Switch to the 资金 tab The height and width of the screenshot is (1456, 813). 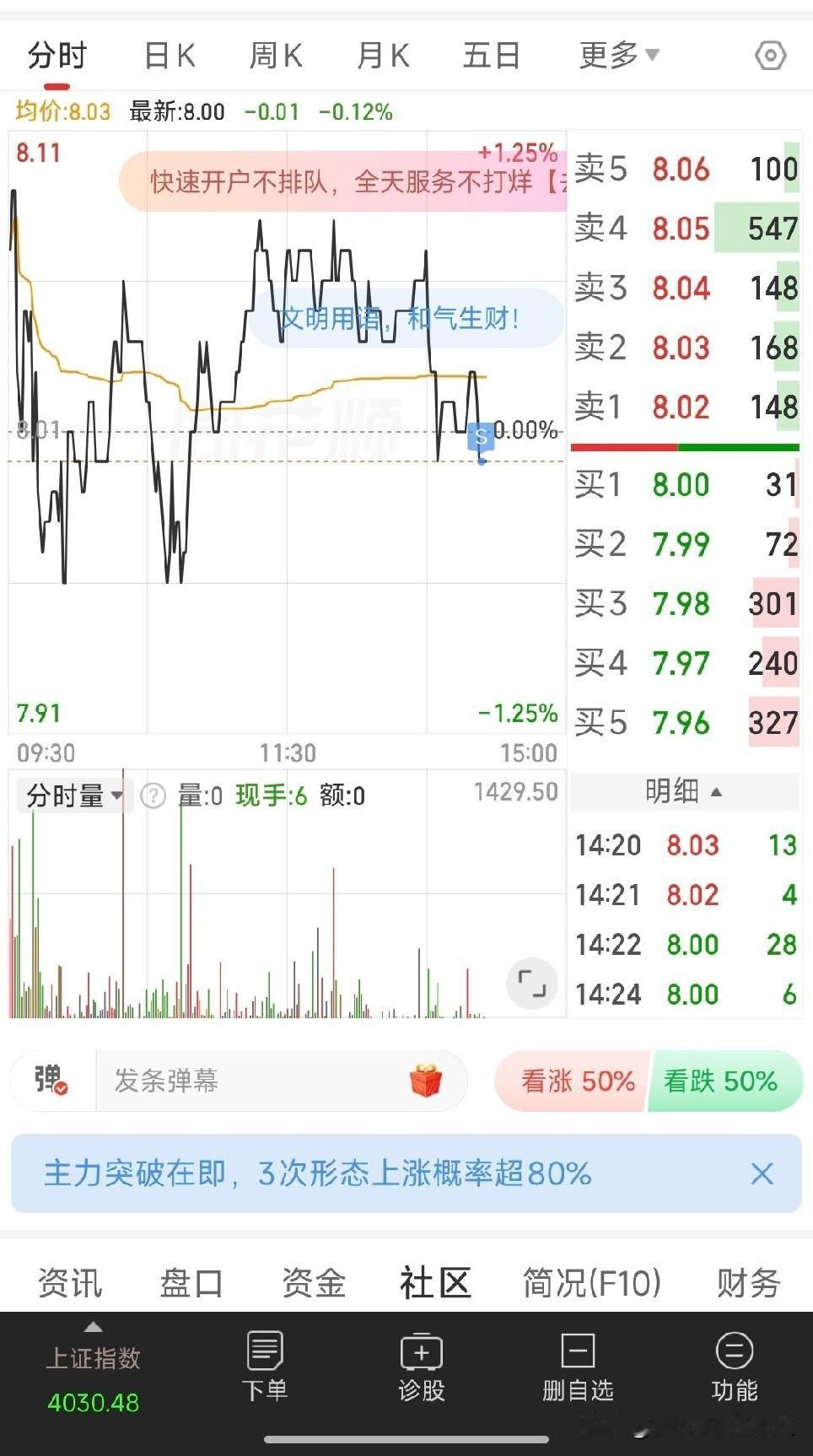(314, 1283)
